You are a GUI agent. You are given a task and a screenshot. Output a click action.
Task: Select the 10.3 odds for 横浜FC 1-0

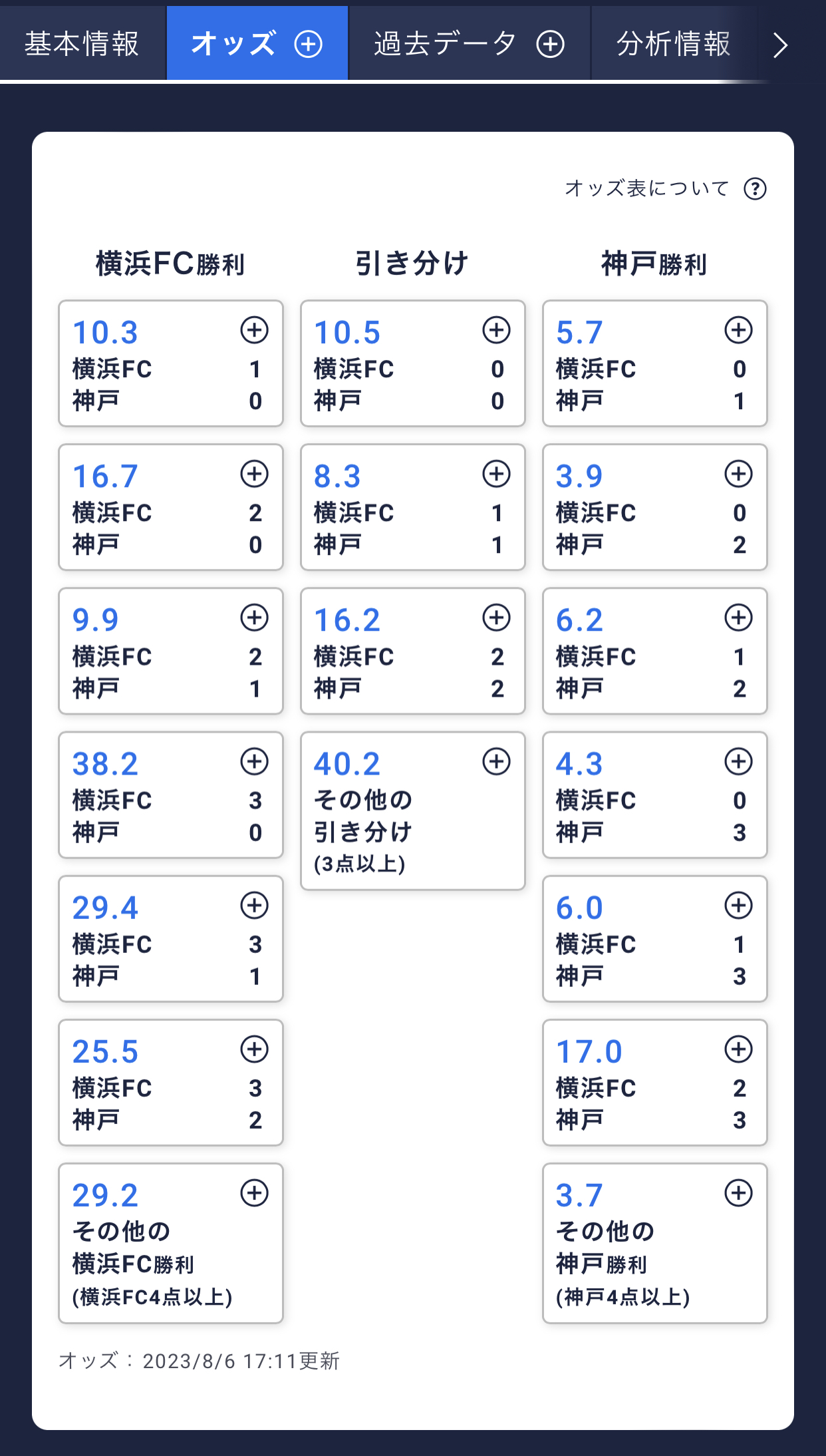[171, 363]
